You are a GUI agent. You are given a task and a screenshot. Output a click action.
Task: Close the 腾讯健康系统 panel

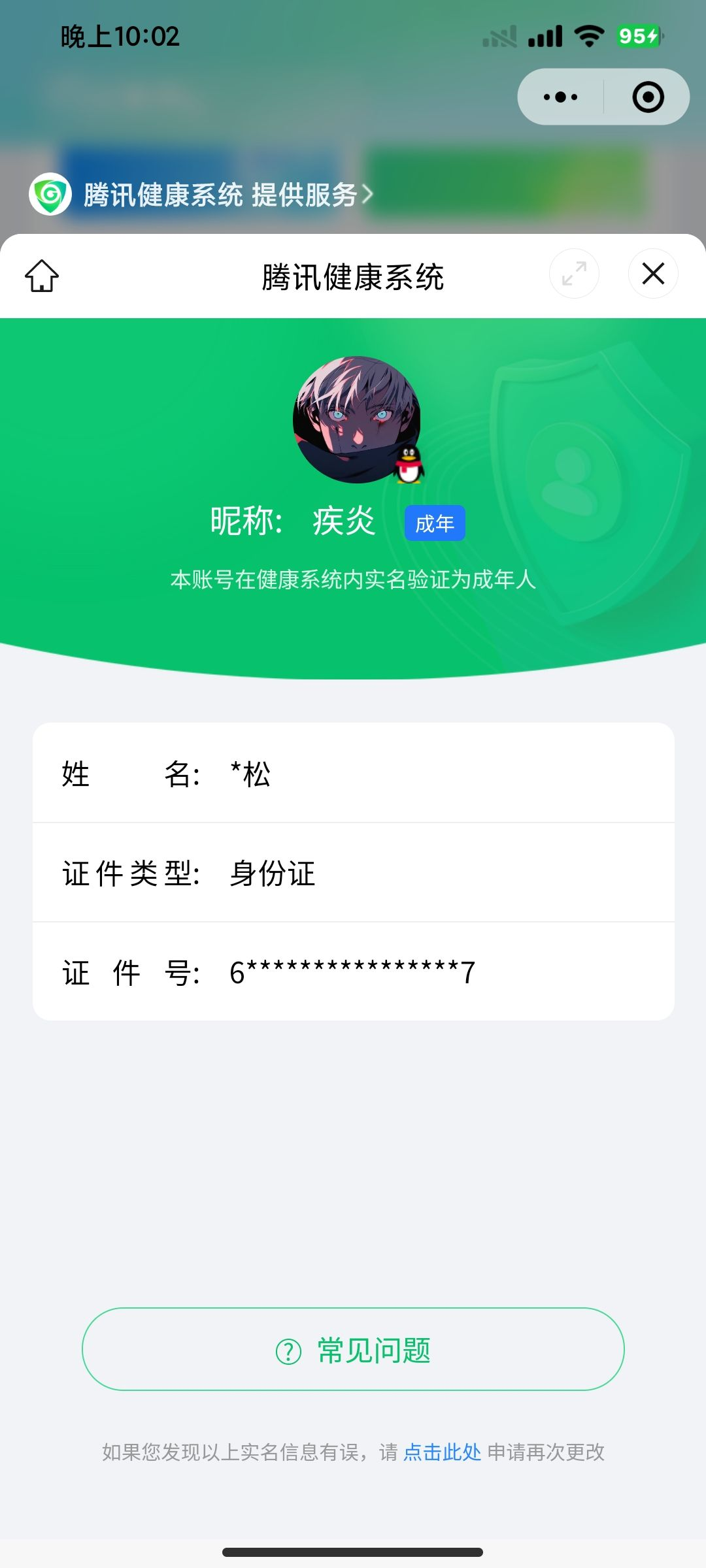click(x=653, y=274)
